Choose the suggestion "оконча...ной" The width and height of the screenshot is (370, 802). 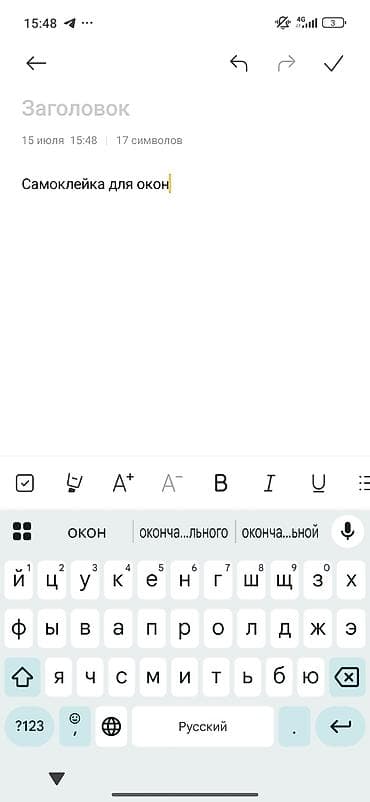click(x=280, y=532)
